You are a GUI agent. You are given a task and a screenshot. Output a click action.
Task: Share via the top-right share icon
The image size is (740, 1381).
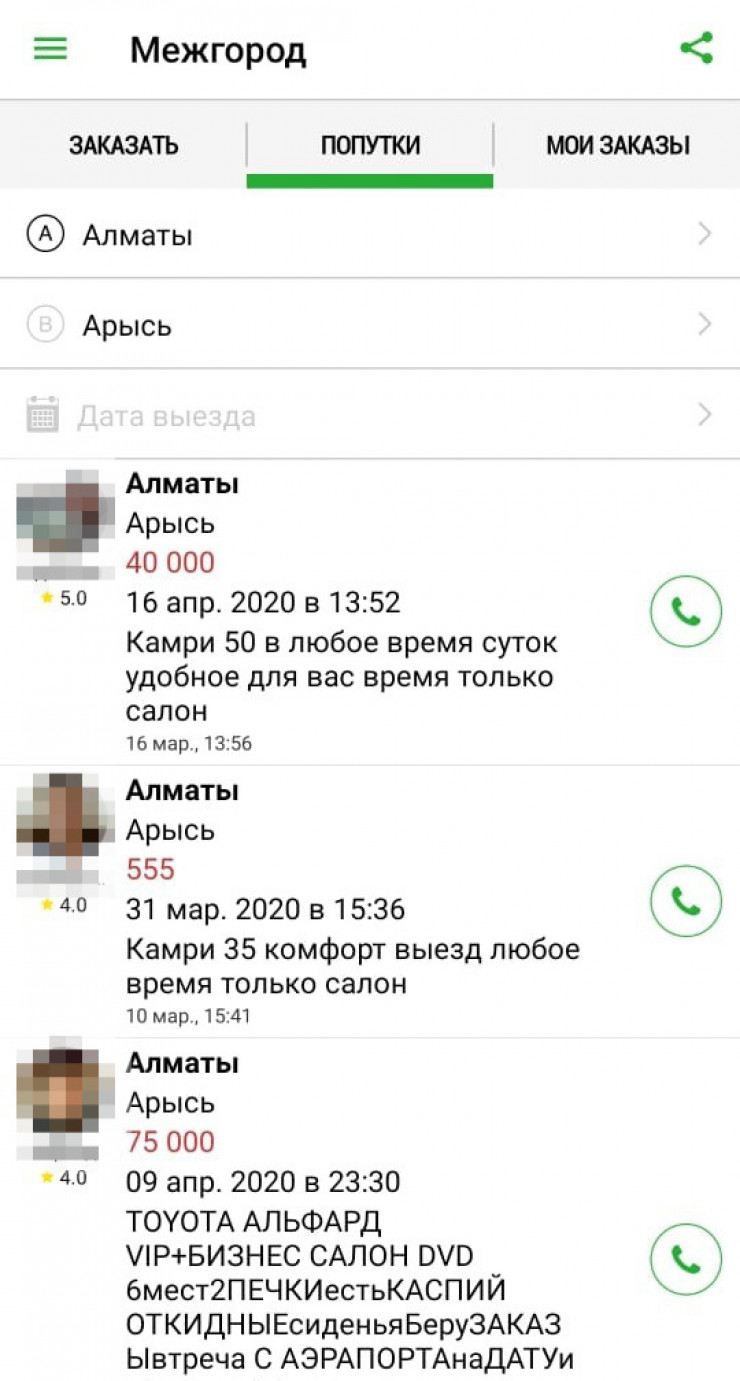tap(696, 48)
